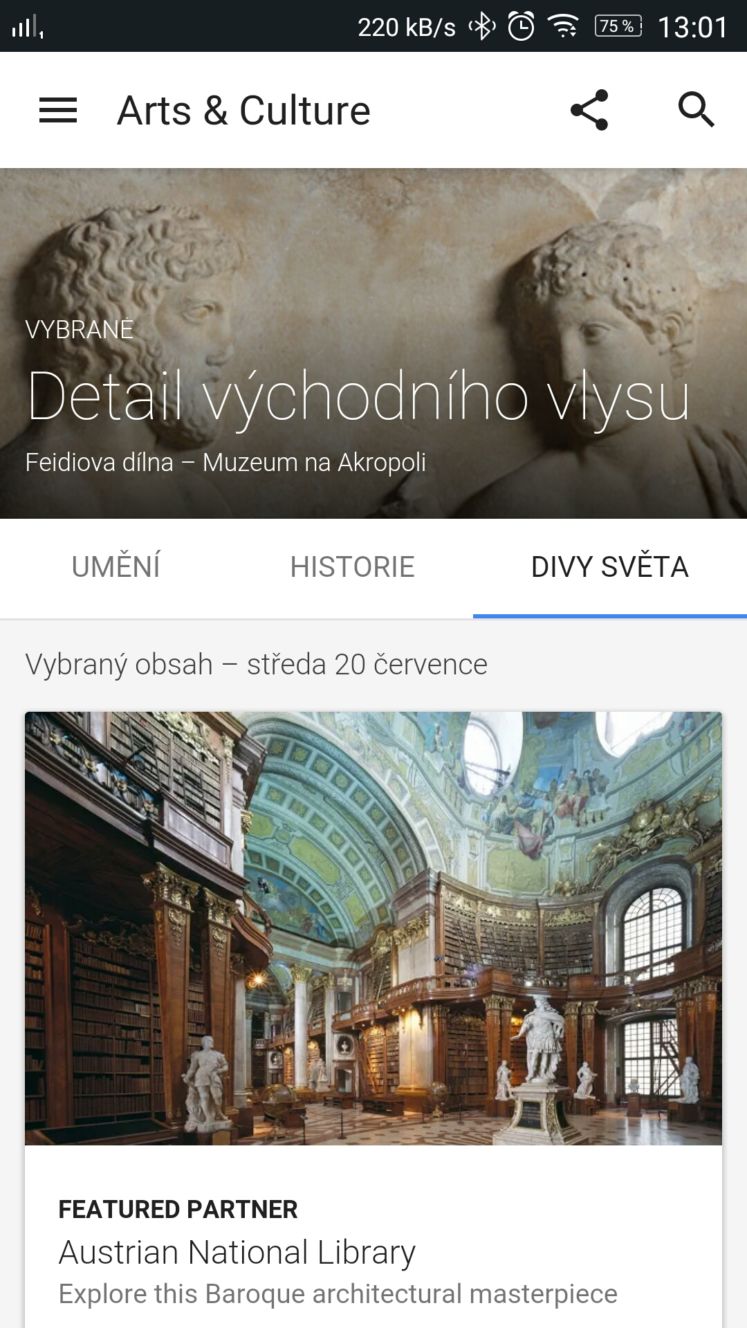Viewport: 747px width, 1328px height.
Task: Open the Austrian National Library card
Action: (373, 1019)
